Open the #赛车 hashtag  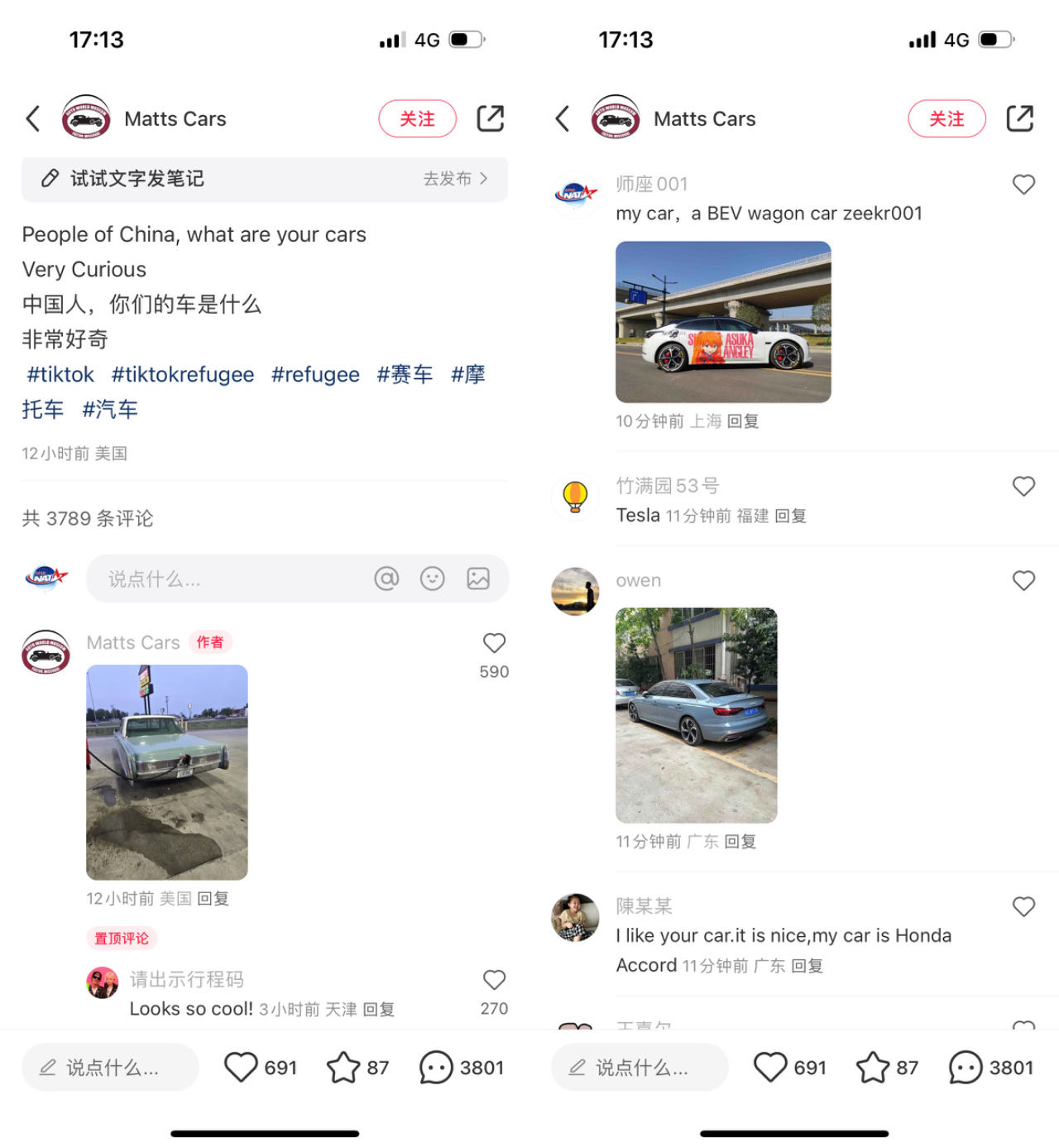[x=405, y=374]
